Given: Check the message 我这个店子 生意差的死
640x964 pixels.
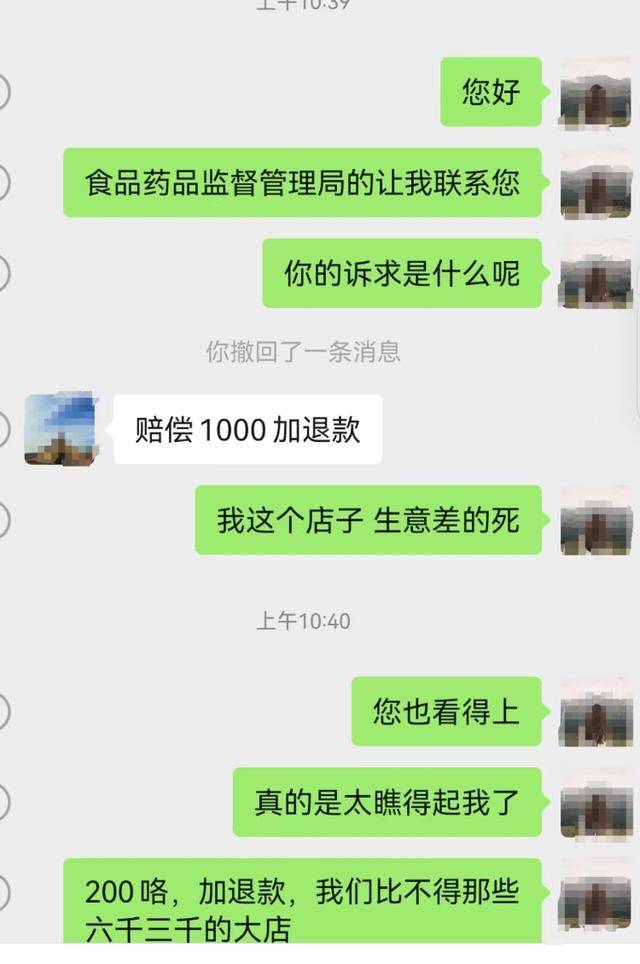Looking at the screenshot, I should click(2, 520).
